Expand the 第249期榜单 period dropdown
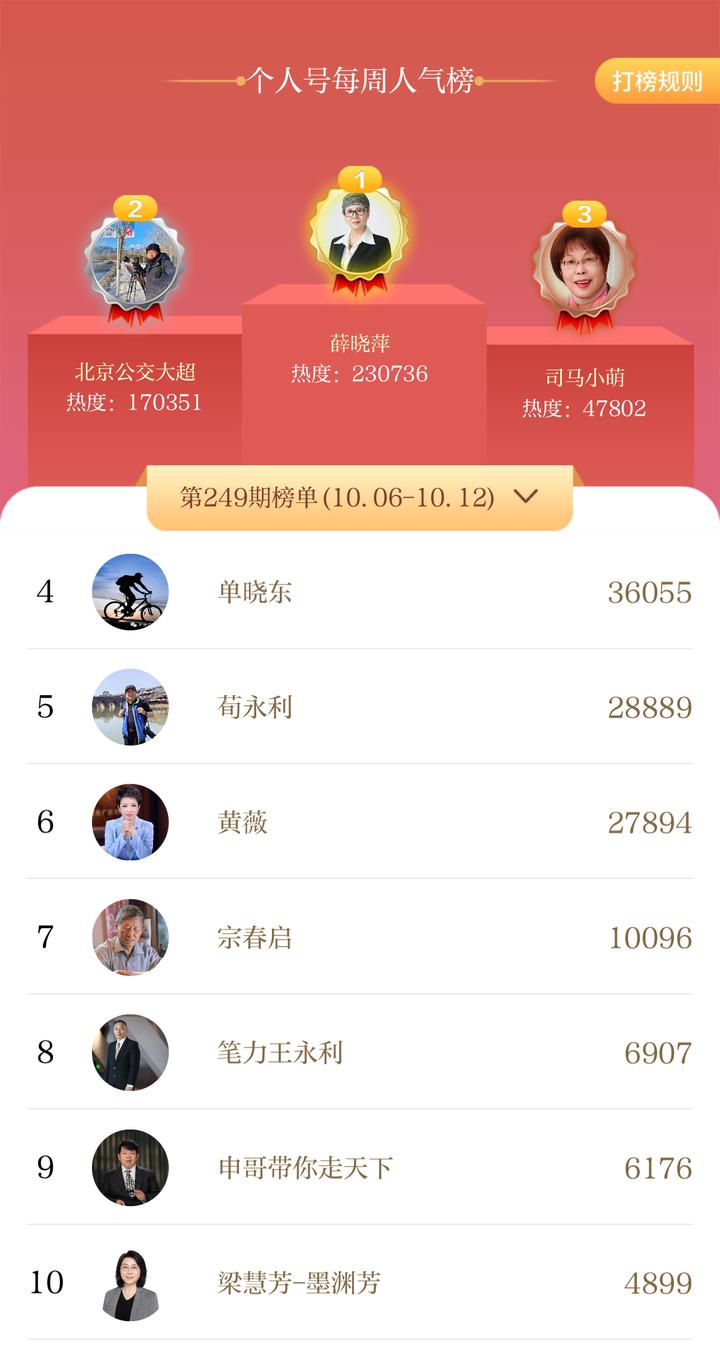The height and width of the screenshot is (1347, 720). point(360,498)
